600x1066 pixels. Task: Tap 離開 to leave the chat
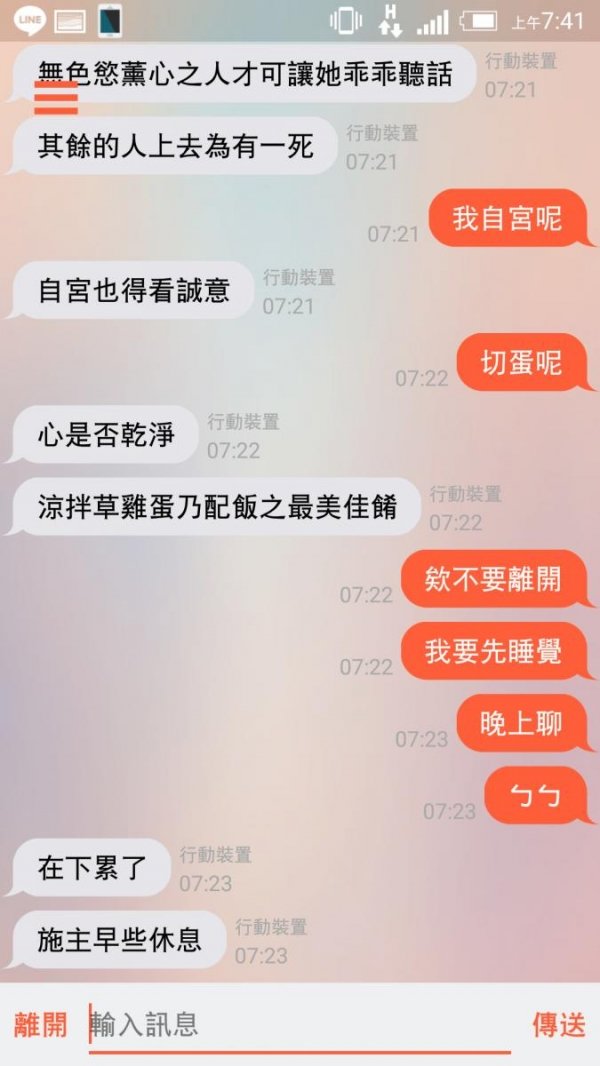41,1024
